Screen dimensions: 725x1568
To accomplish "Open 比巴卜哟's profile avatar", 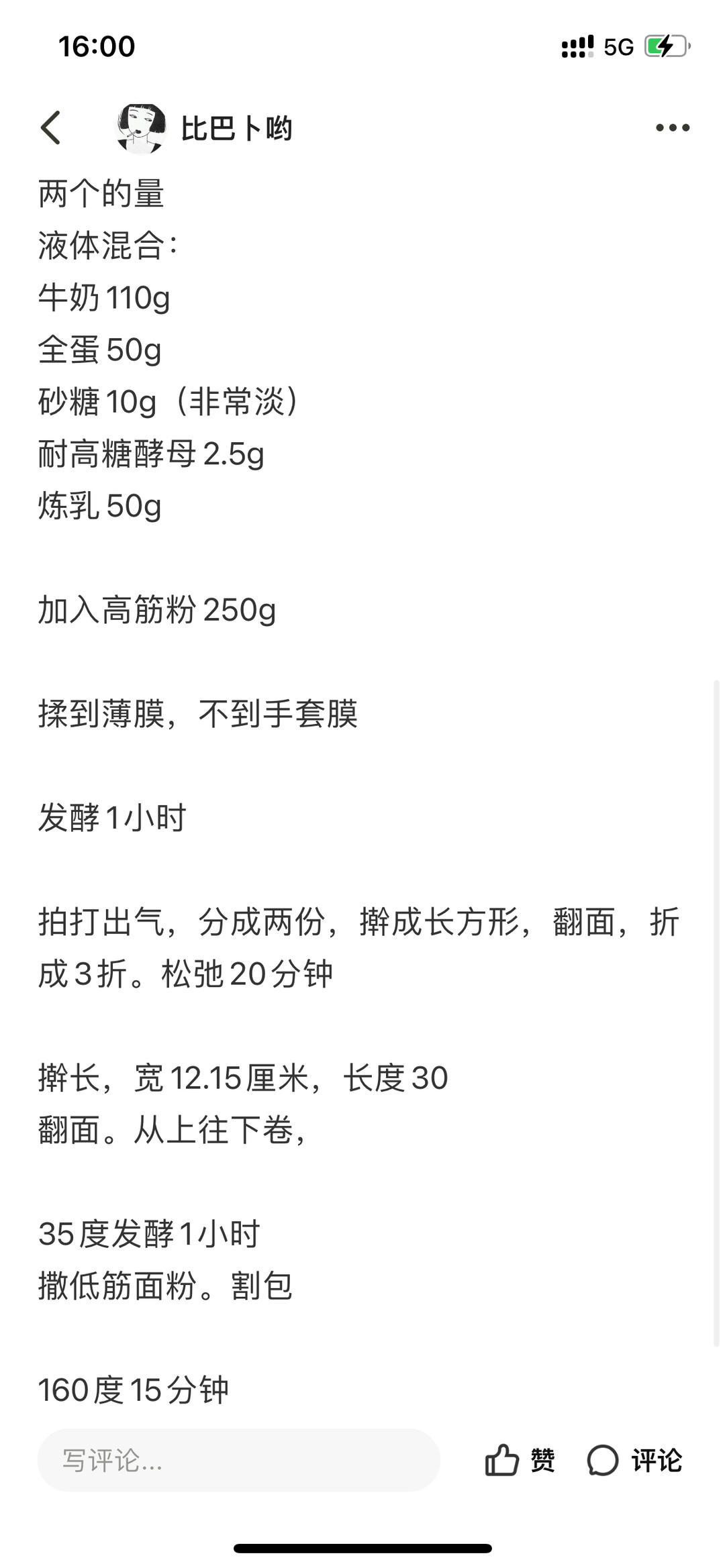I will (141, 128).
